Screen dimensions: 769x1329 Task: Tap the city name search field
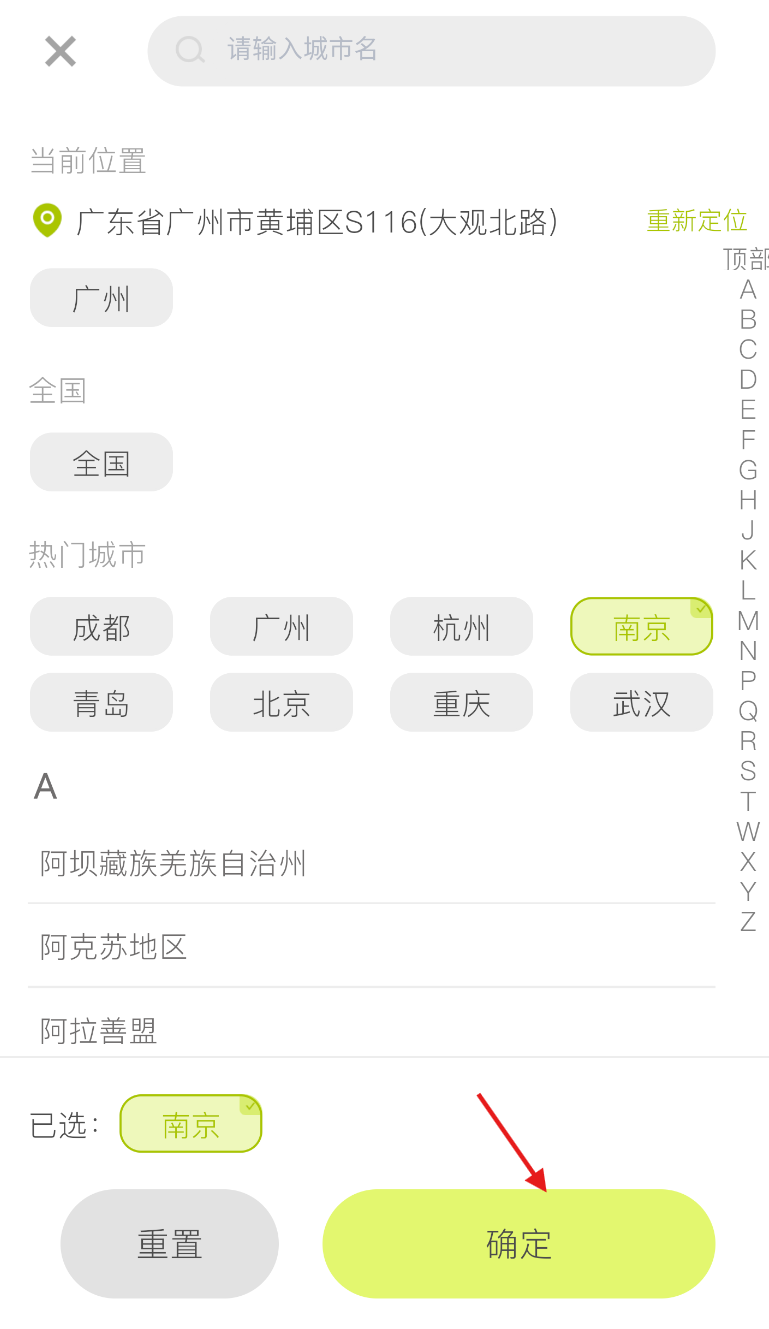pyautogui.click(x=431, y=51)
